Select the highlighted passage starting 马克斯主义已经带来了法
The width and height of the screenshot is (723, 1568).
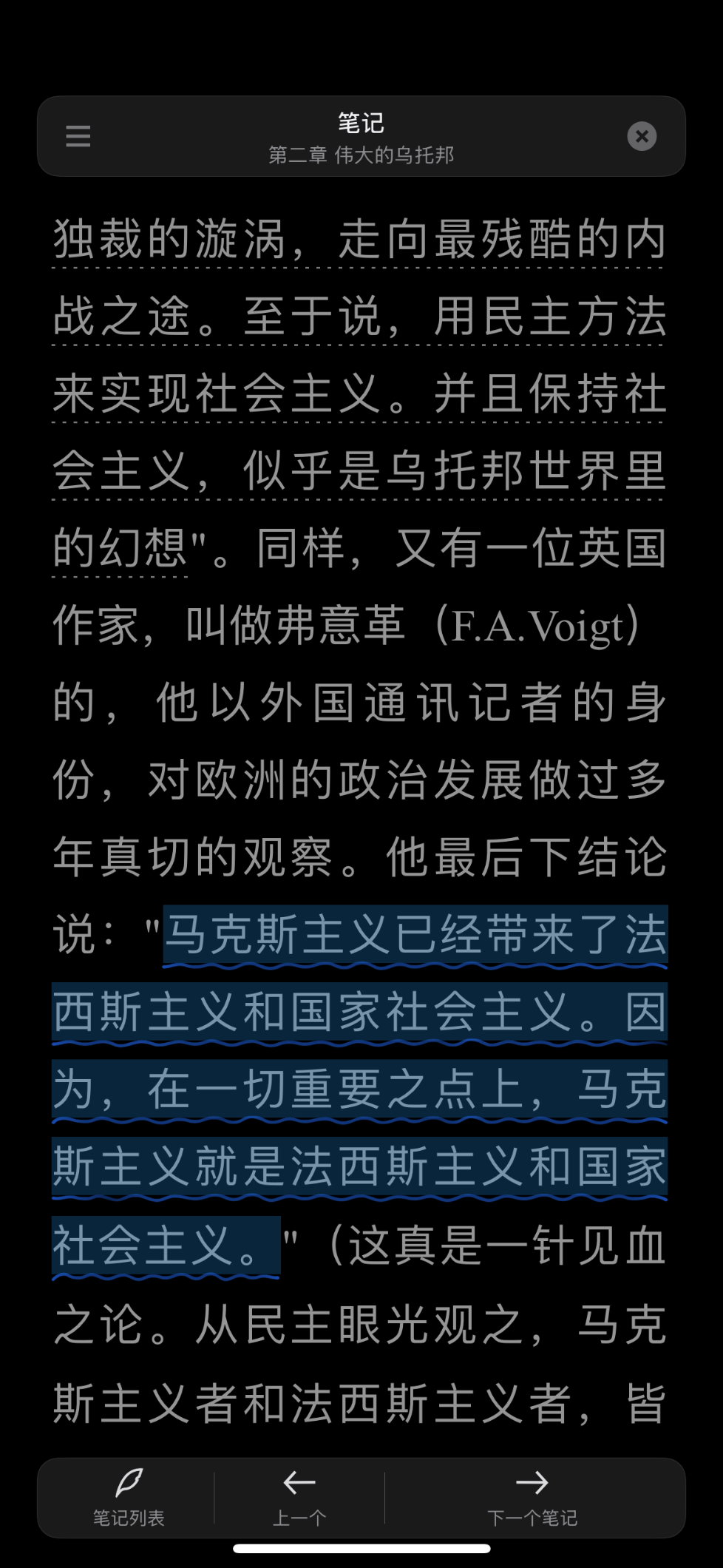(x=360, y=1091)
